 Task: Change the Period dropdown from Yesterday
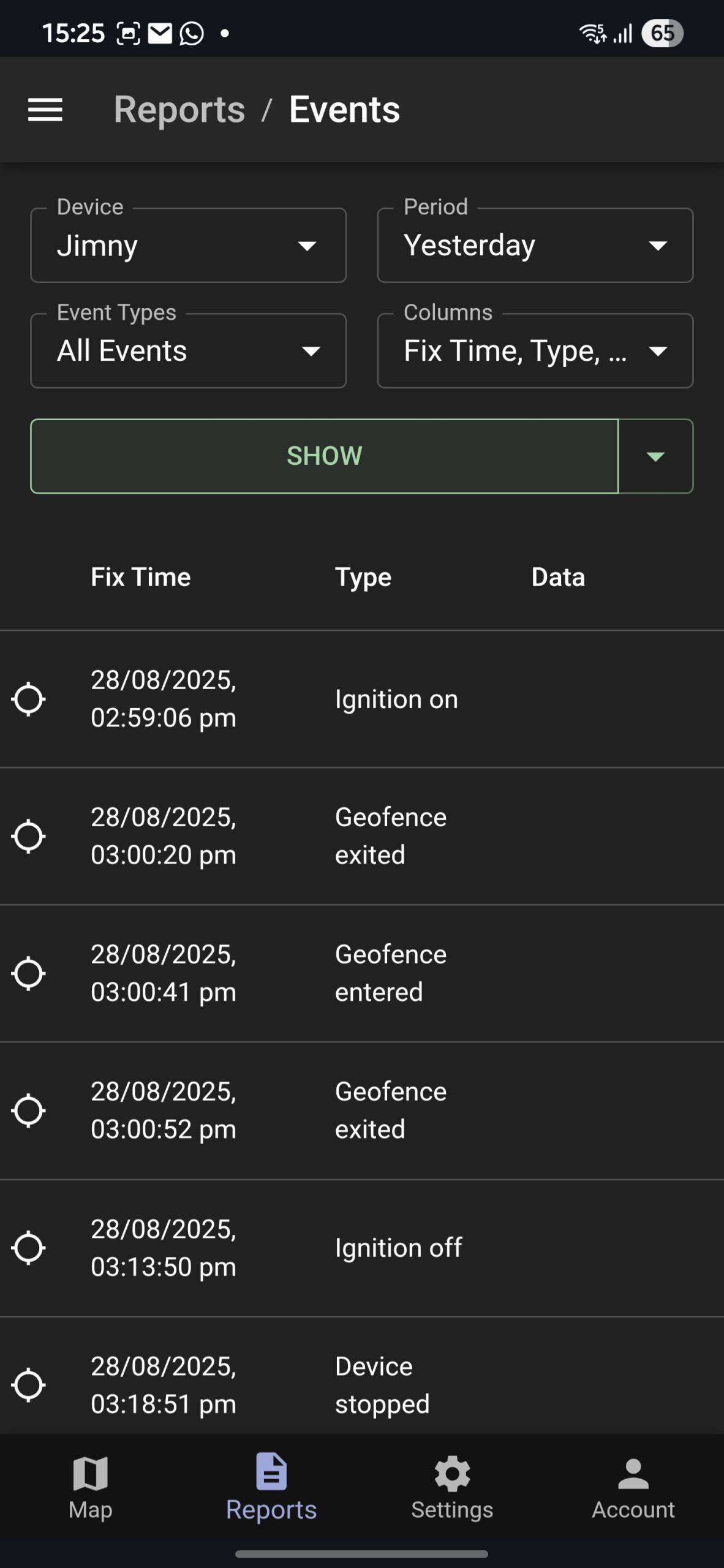pyautogui.click(x=535, y=245)
